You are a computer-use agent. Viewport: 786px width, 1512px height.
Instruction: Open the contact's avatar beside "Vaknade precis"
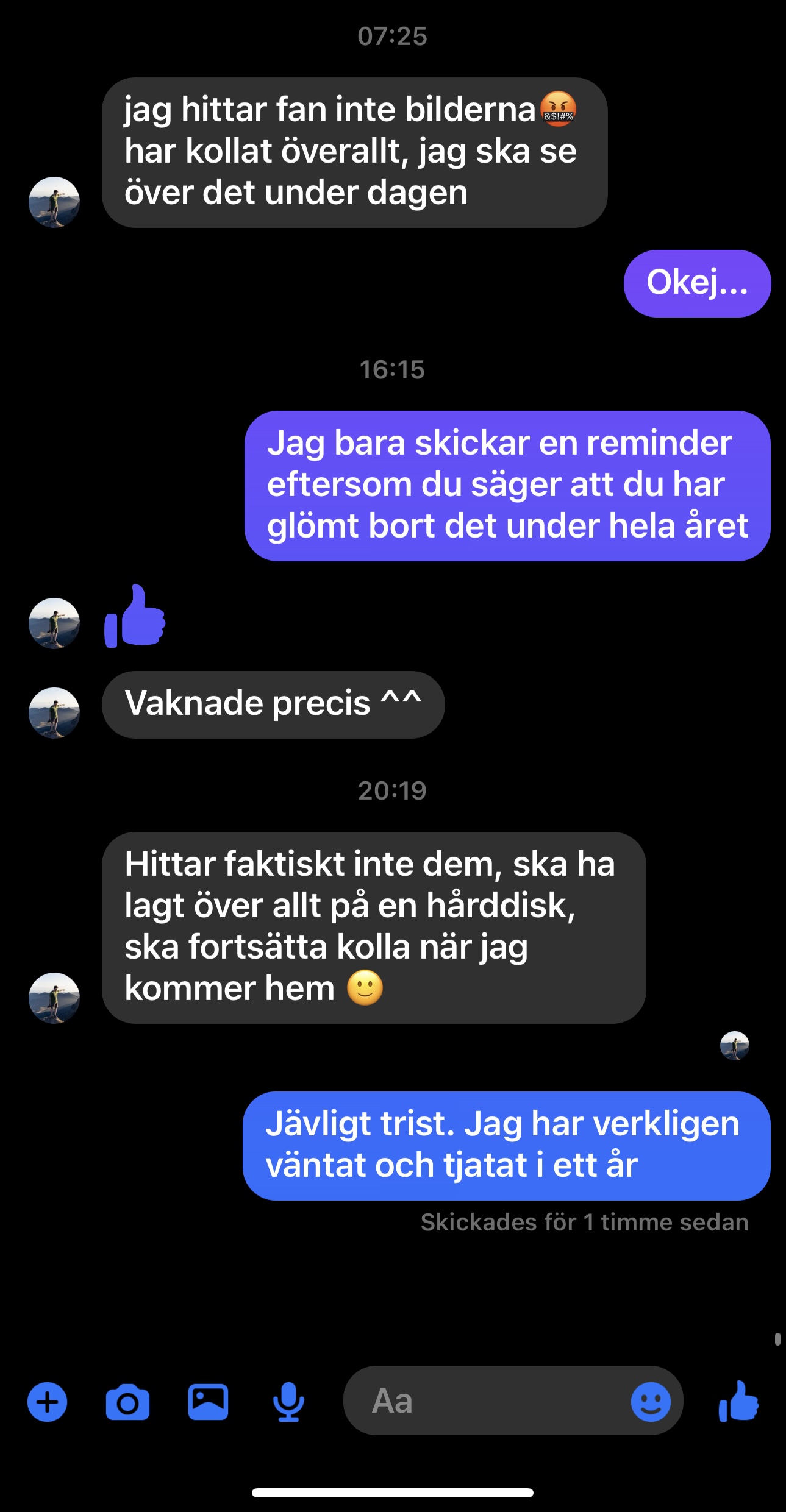click(54, 712)
